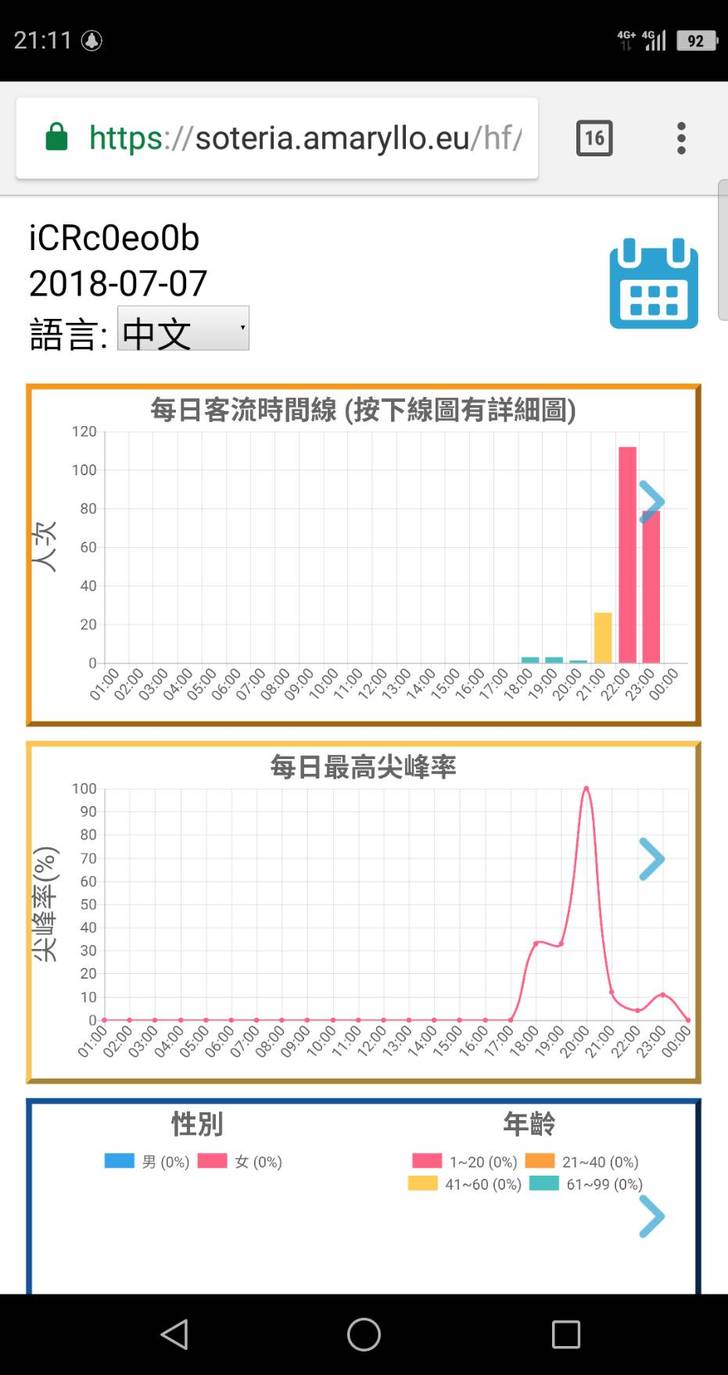This screenshot has height=1375, width=728.
Task: Toggle the 女 gender legend item
Action: click(x=240, y=1162)
